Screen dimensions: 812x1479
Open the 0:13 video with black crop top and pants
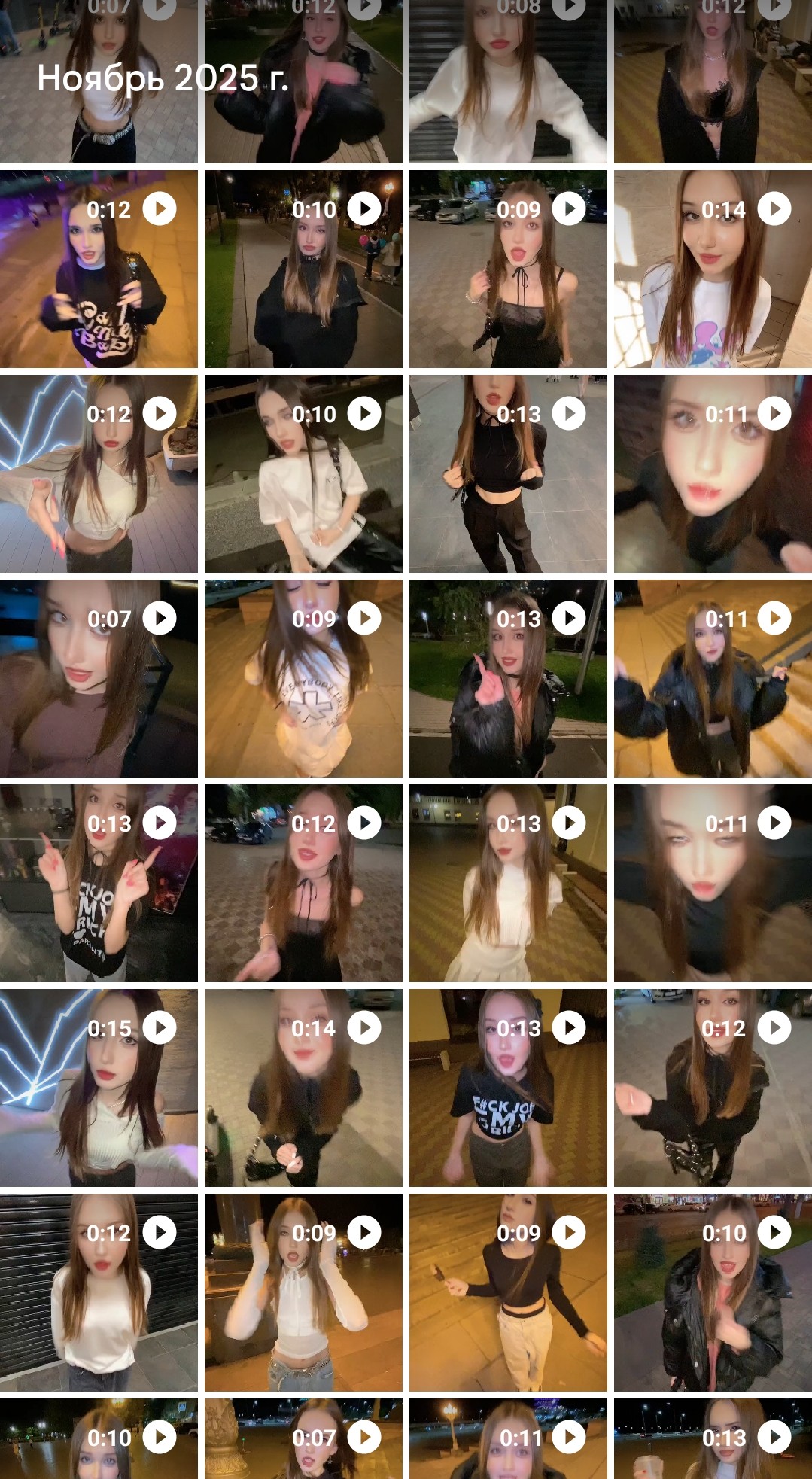click(x=508, y=473)
